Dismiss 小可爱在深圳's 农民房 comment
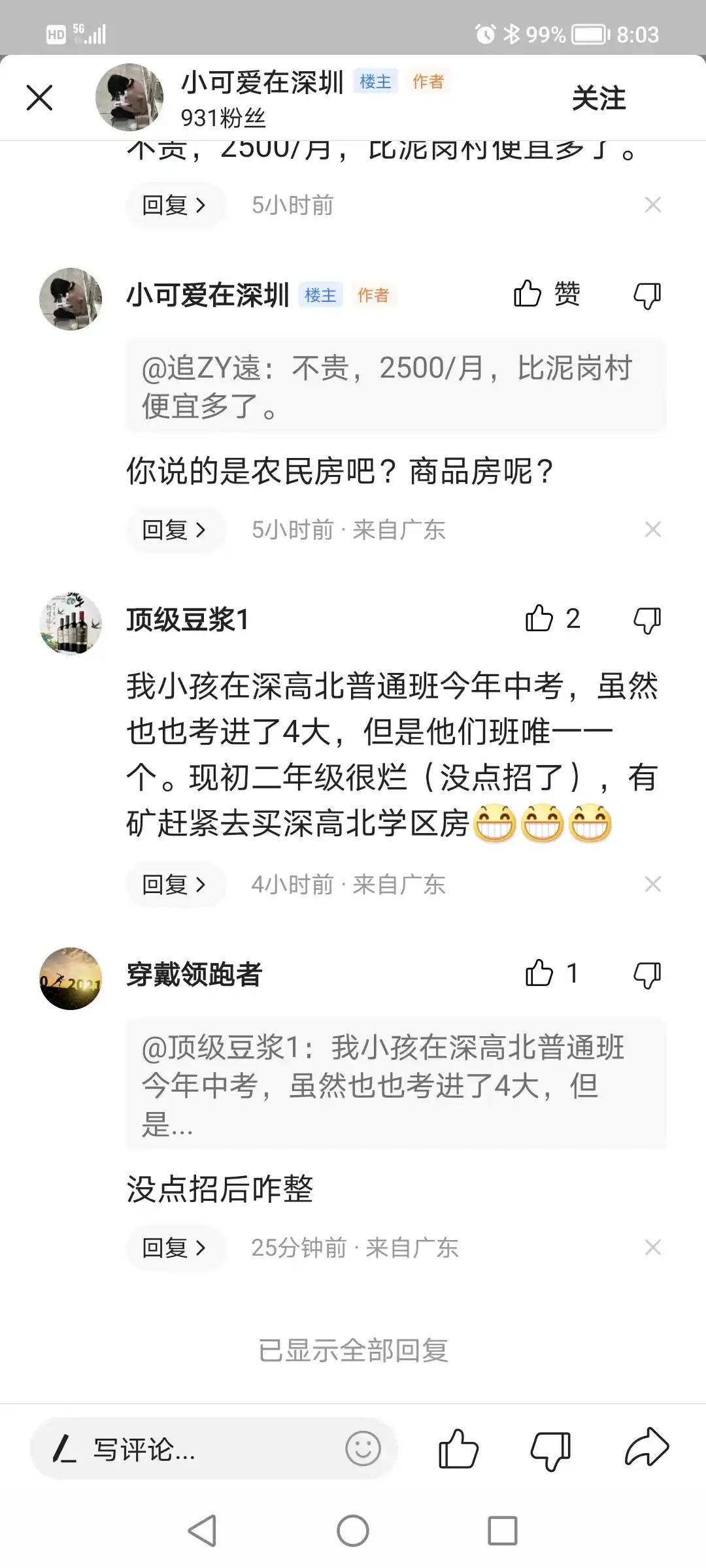Image resolution: width=706 pixels, height=1568 pixels. [652, 530]
